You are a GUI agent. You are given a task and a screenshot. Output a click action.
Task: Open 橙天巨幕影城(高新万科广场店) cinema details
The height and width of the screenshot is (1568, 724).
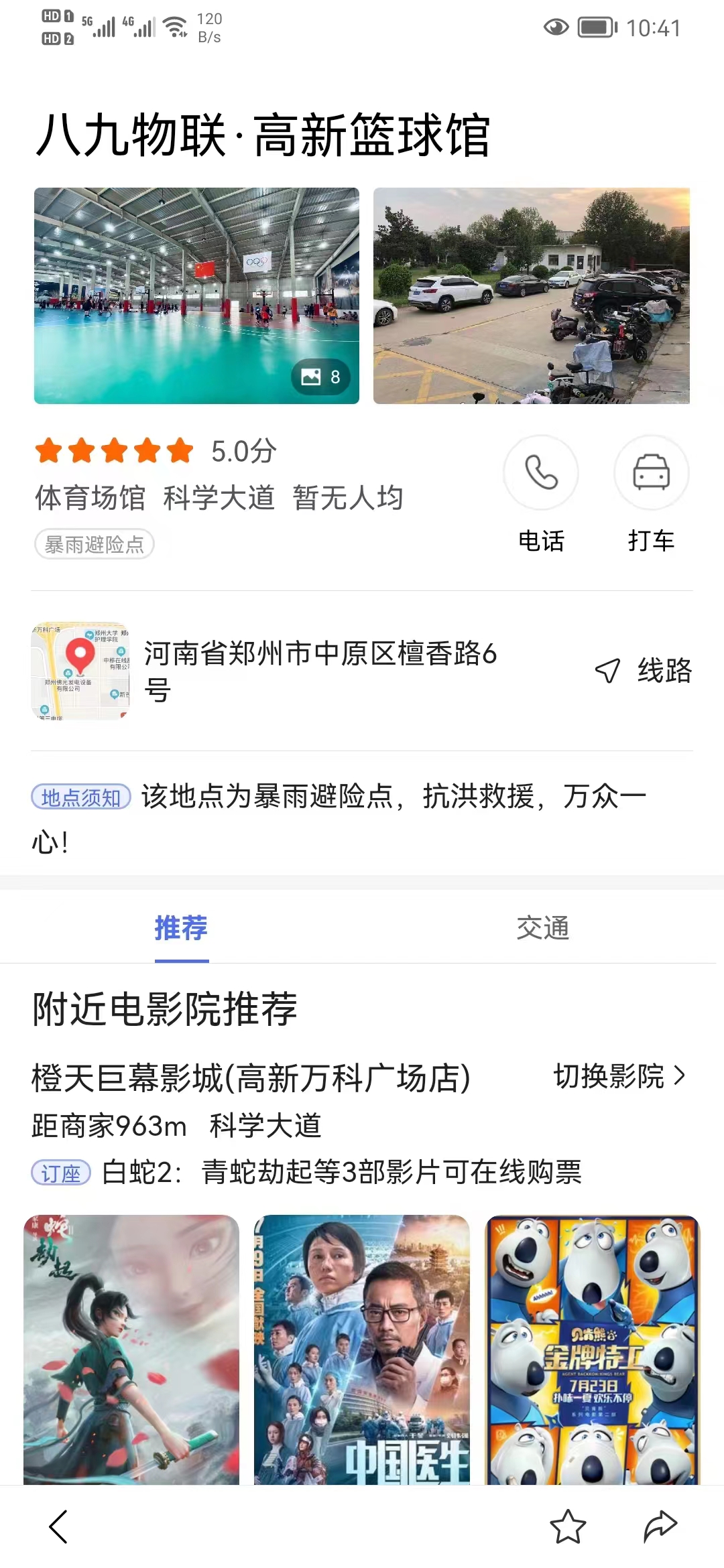tap(251, 1078)
